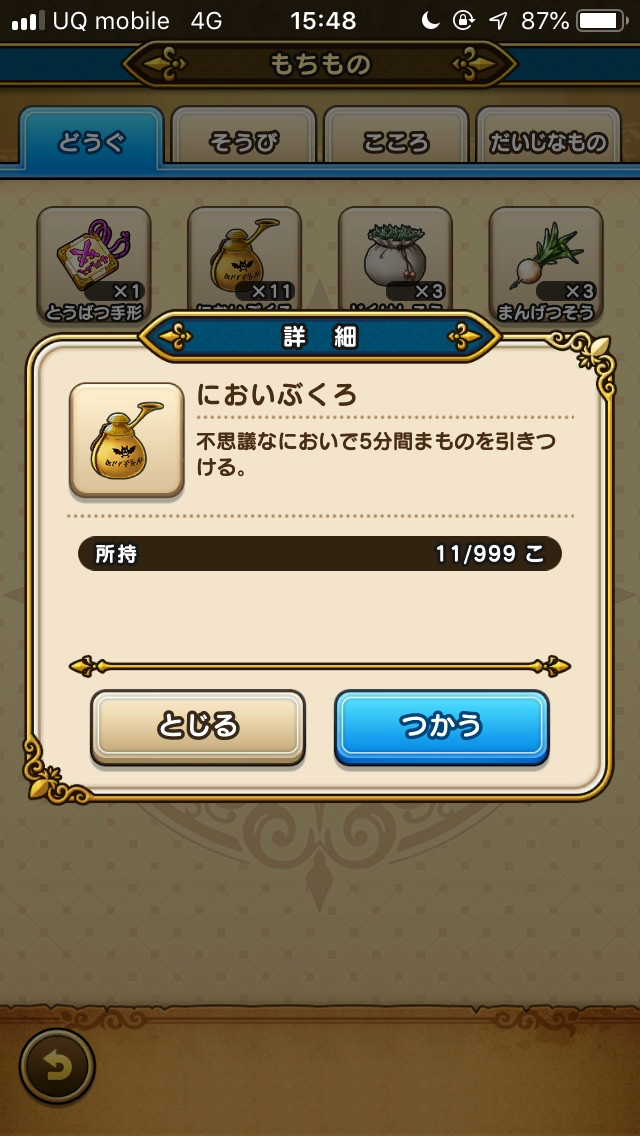Switch to the だいじなもの tab
Image resolution: width=640 pixels, height=1136 pixels.
[x=547, y=142]
